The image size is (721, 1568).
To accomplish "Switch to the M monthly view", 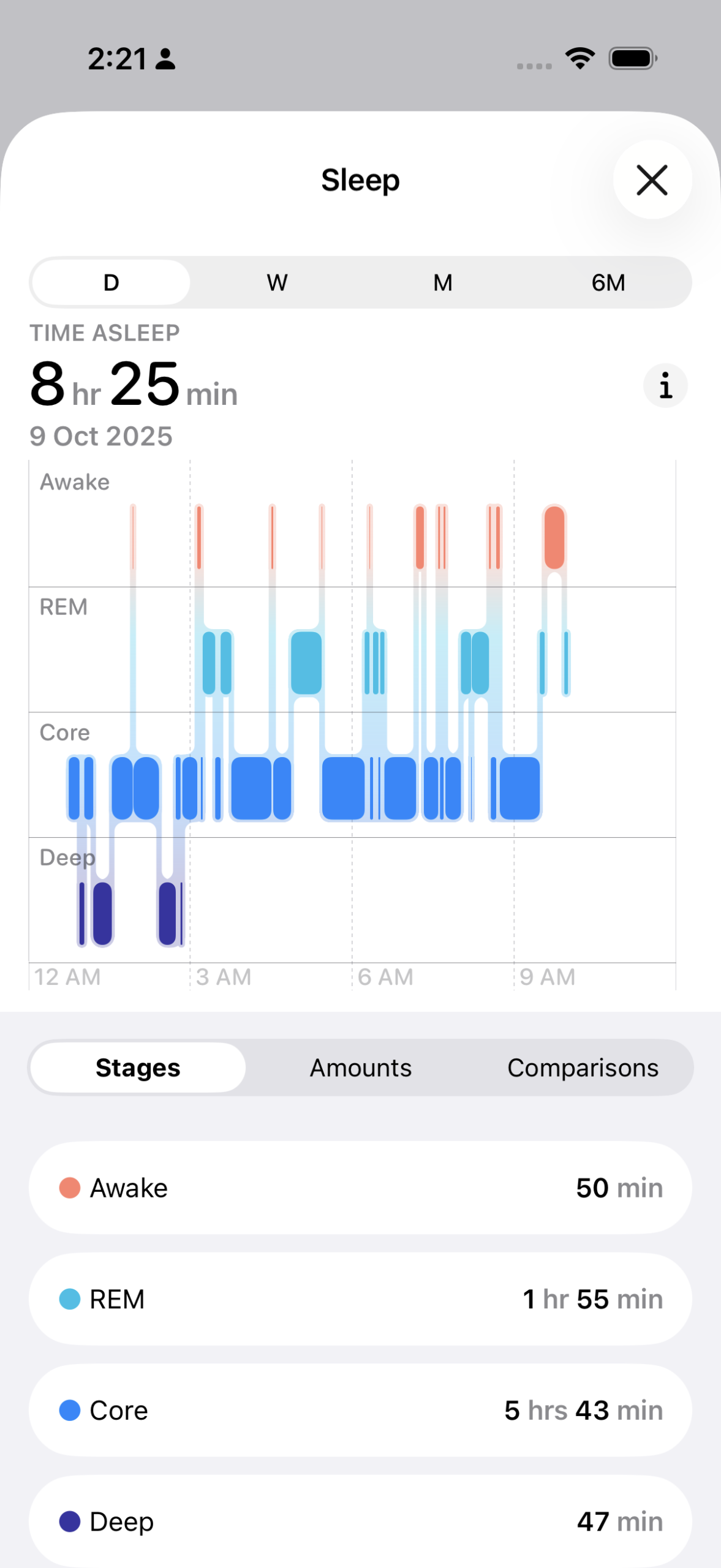I will [x=442, y=283].
